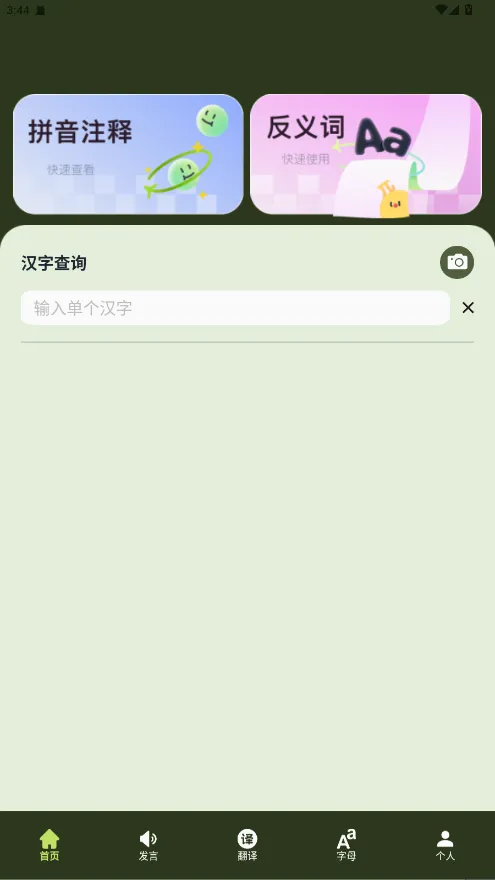Viewport: 495px width, 880px height.
Task: Open the 反义词 card
Action: (x=366, y=154)
